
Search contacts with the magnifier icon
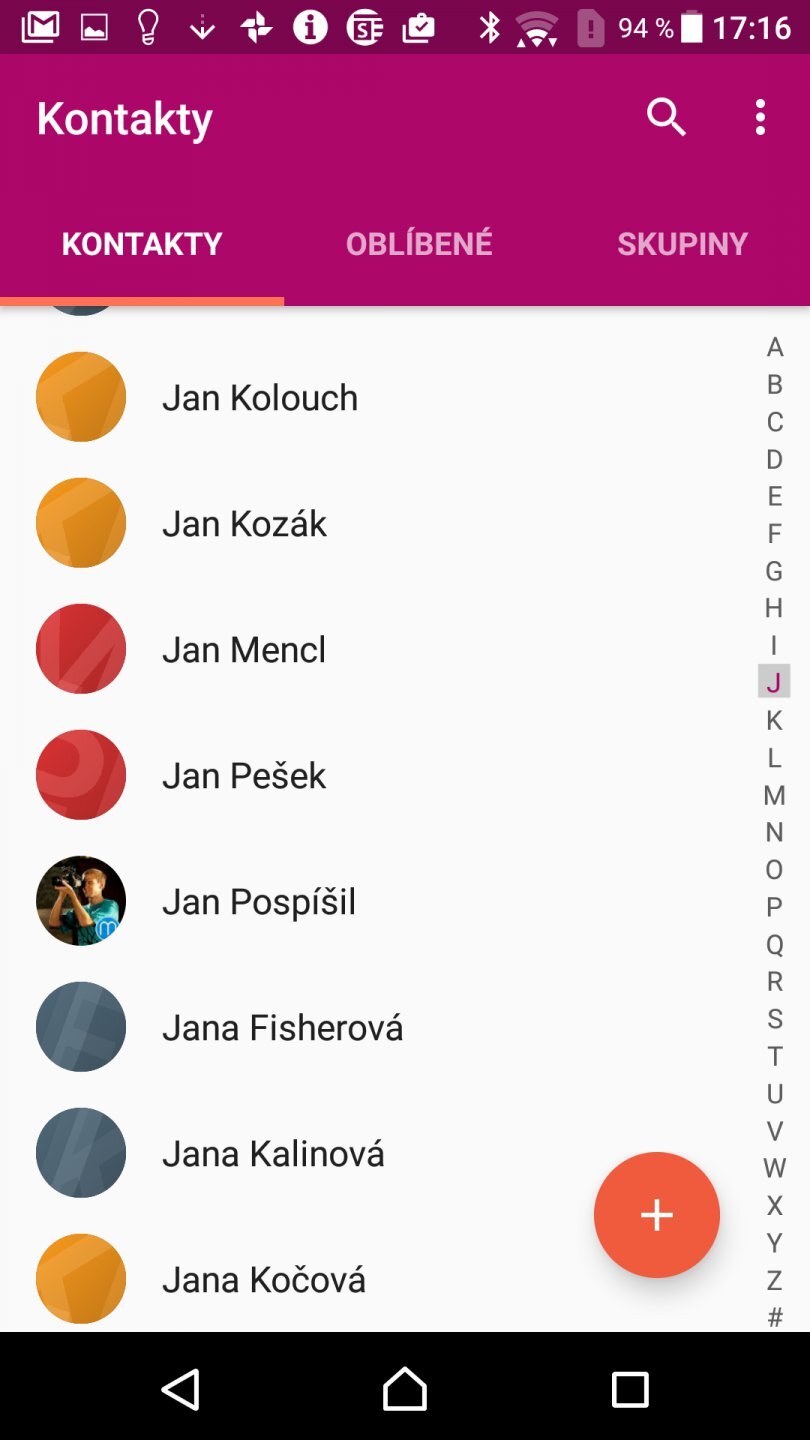pos(666,118)
